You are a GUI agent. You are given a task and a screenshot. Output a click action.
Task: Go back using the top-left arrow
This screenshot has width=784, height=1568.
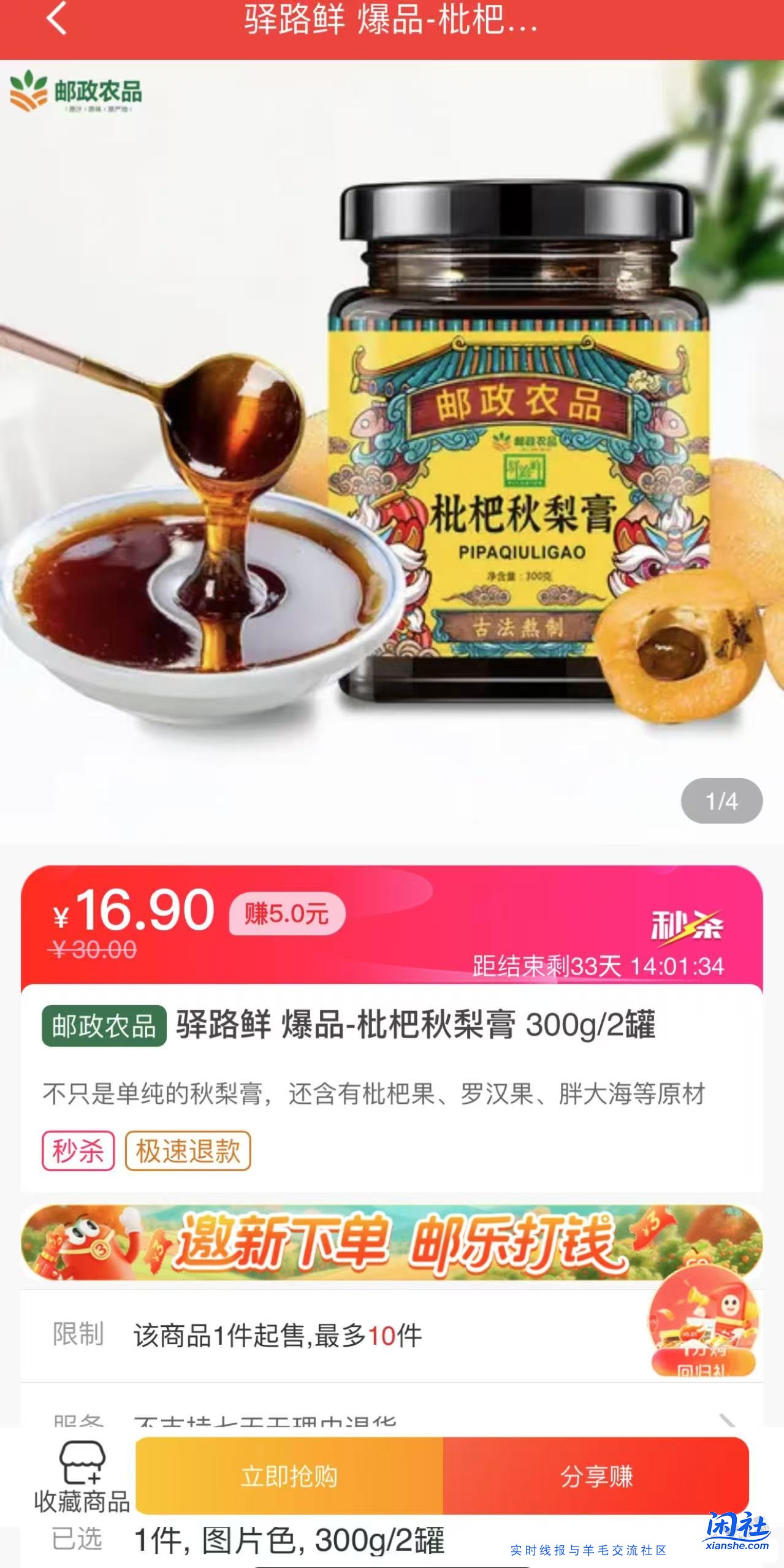[x=56, y=18]
